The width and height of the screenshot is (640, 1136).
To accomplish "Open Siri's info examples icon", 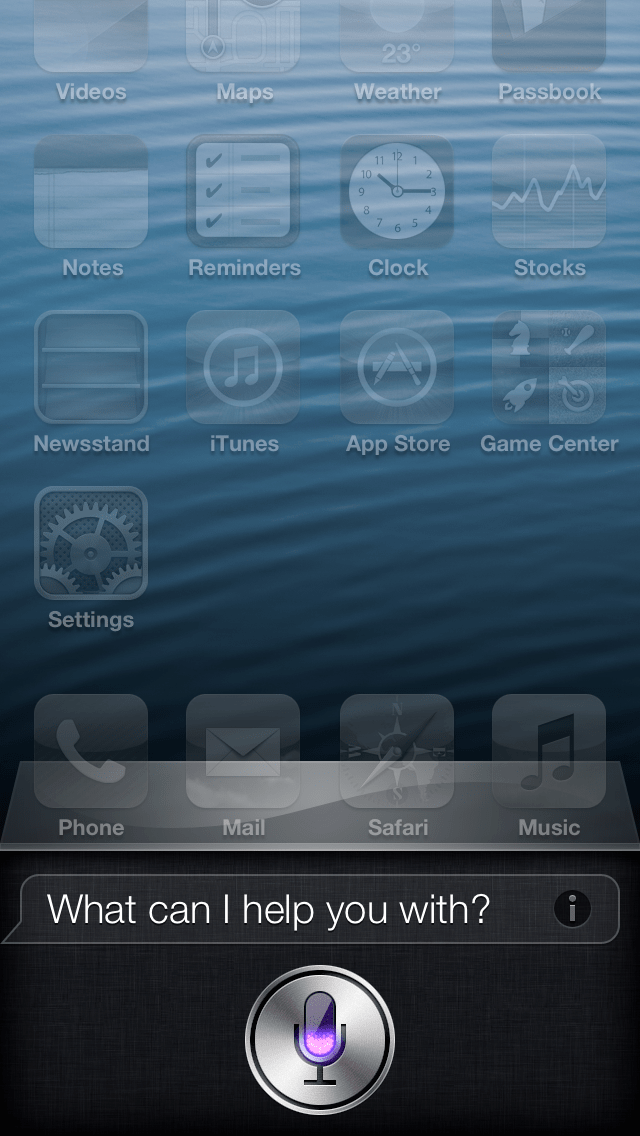I will 572,909.
